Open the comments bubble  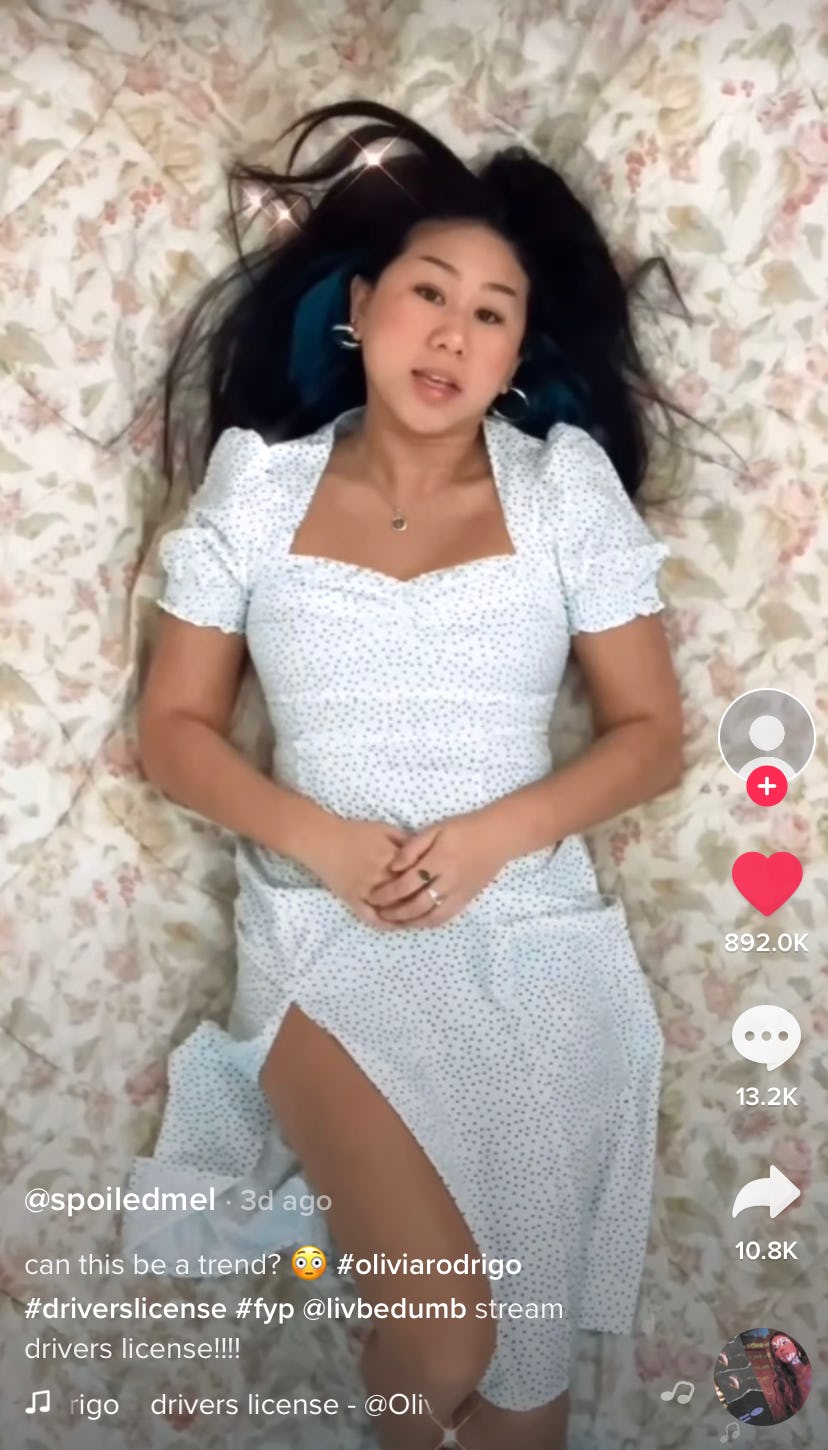766,1037
